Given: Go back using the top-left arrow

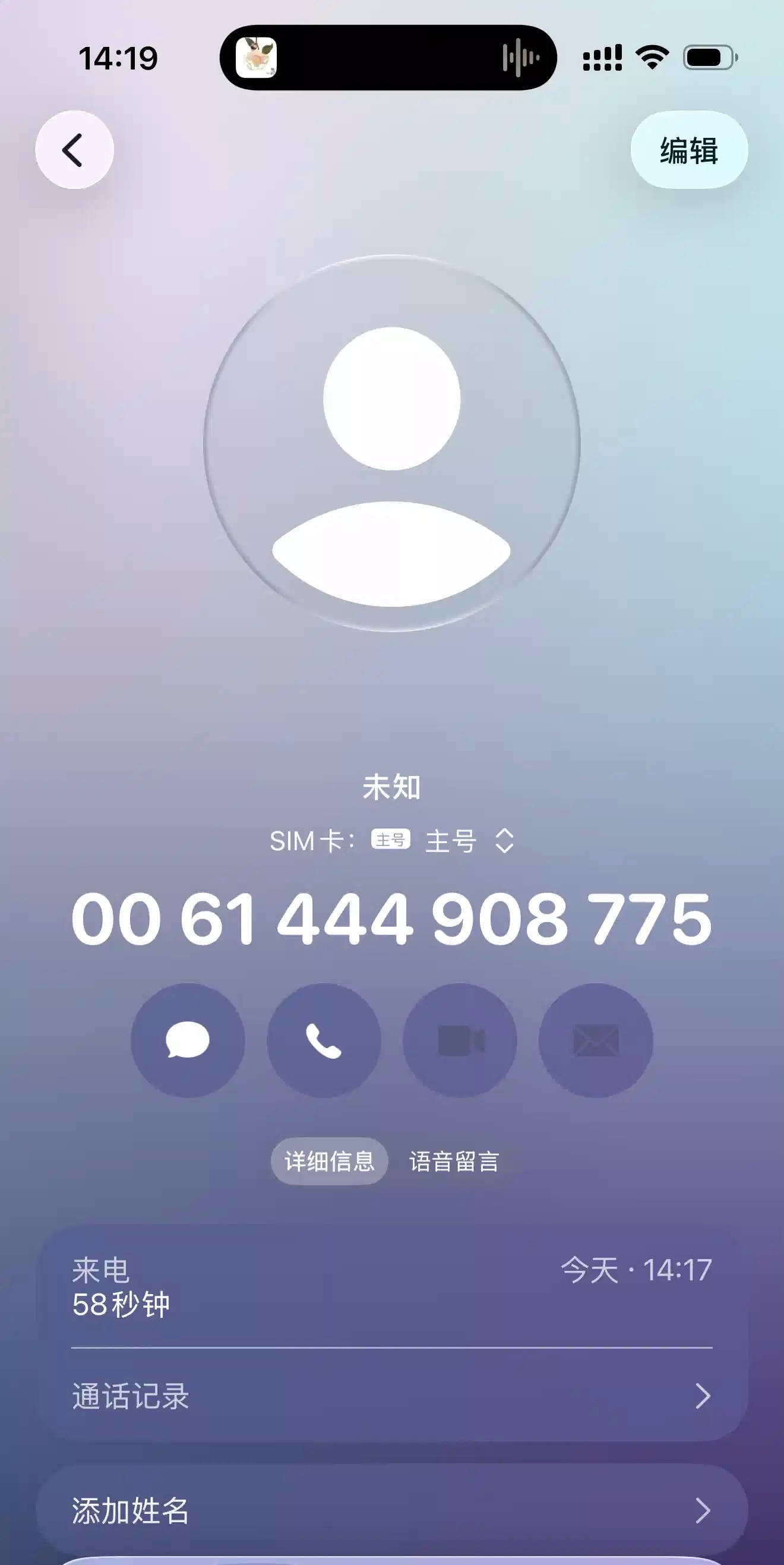Looking at the screenshot, I should click(74, 150).
